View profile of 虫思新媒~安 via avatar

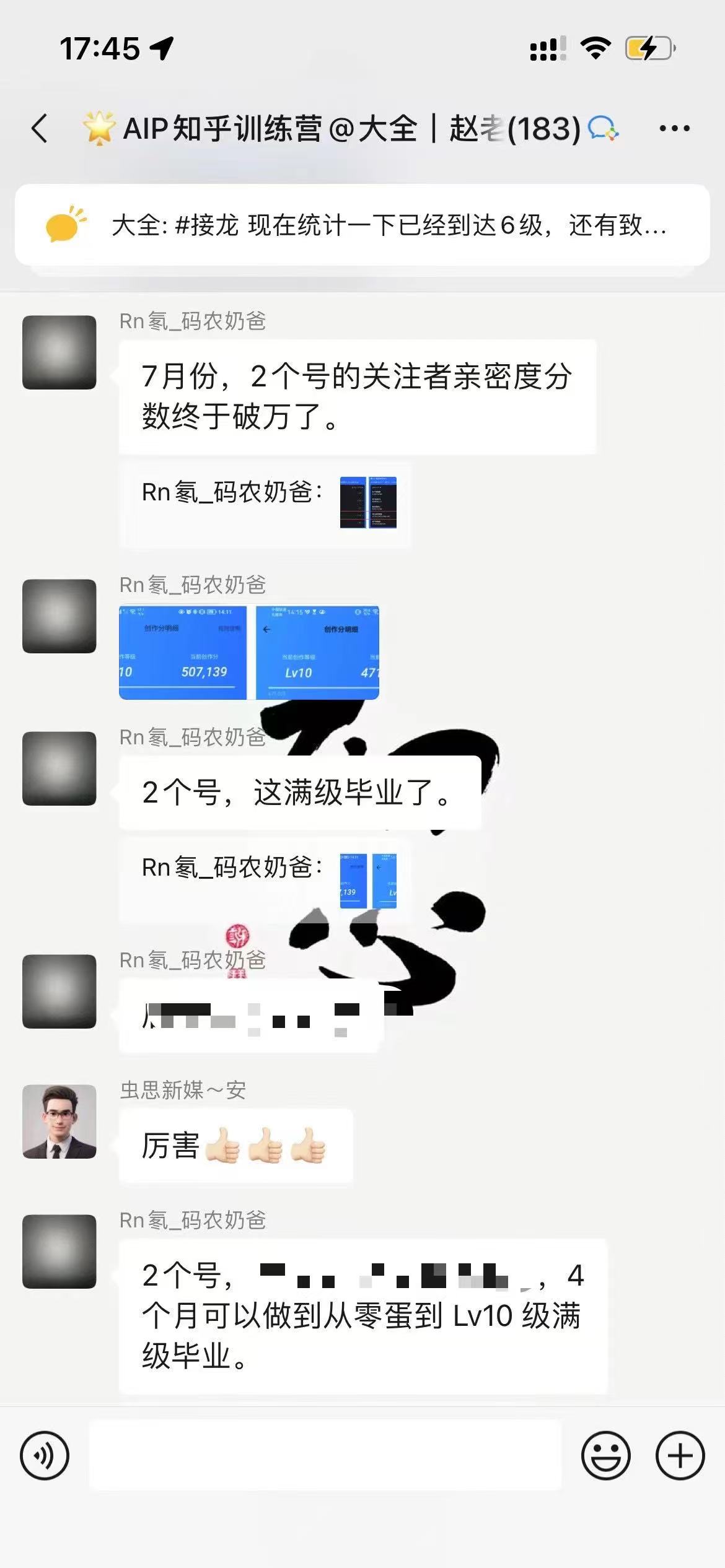tap(59, 1122)
